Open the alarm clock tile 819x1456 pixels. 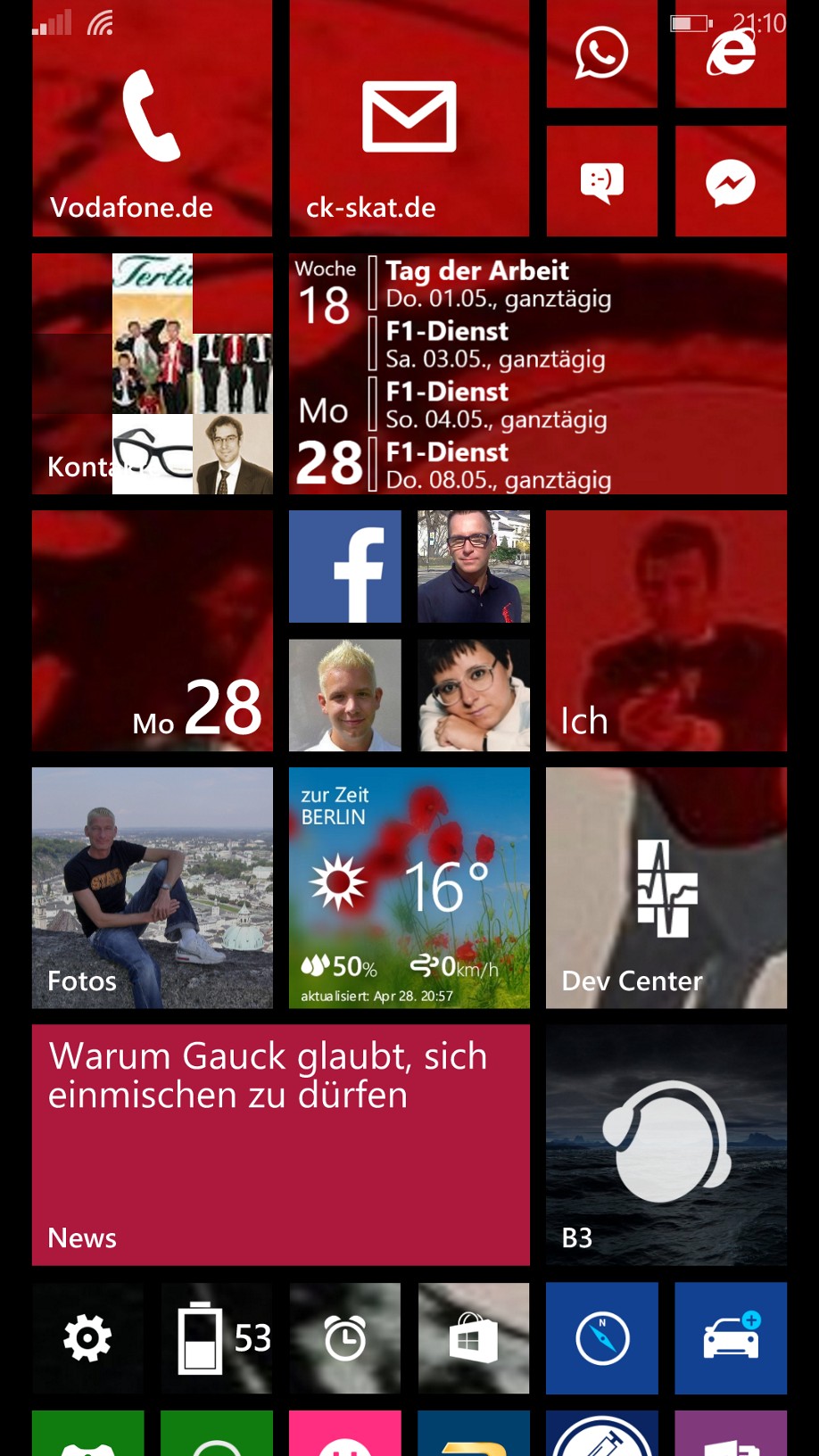pos(344,1338)
